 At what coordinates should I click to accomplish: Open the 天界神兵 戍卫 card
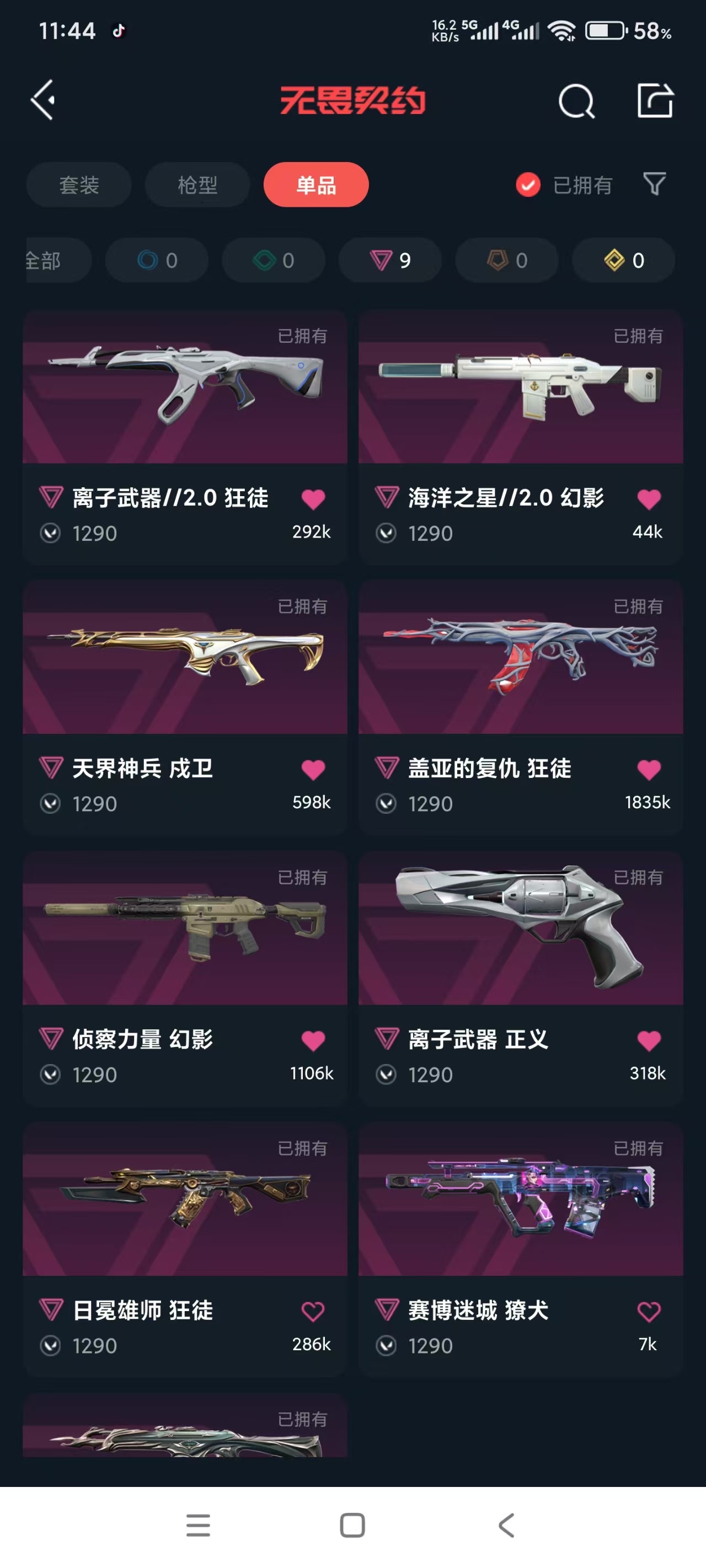185,661
